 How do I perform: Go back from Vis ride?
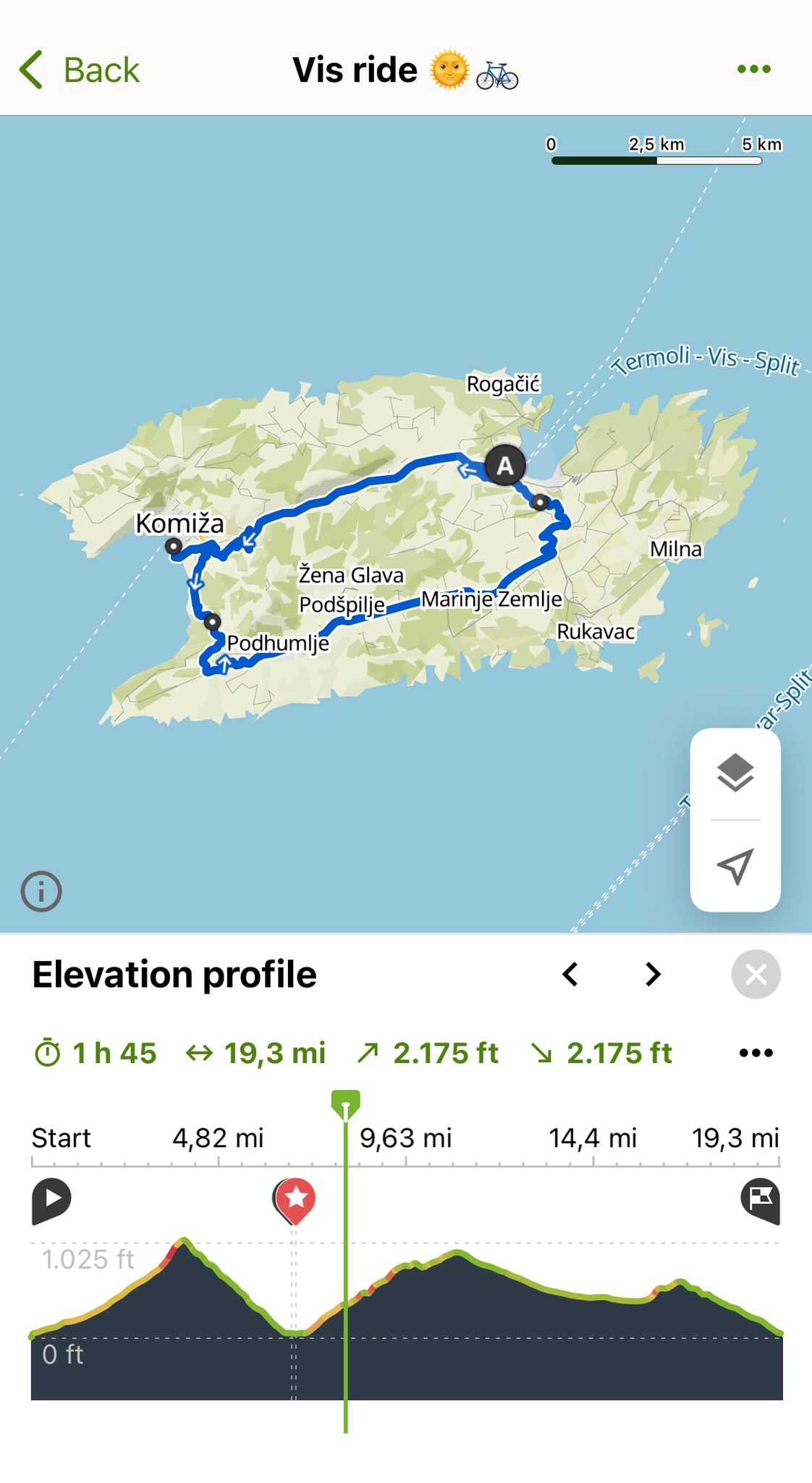[80, 70]
